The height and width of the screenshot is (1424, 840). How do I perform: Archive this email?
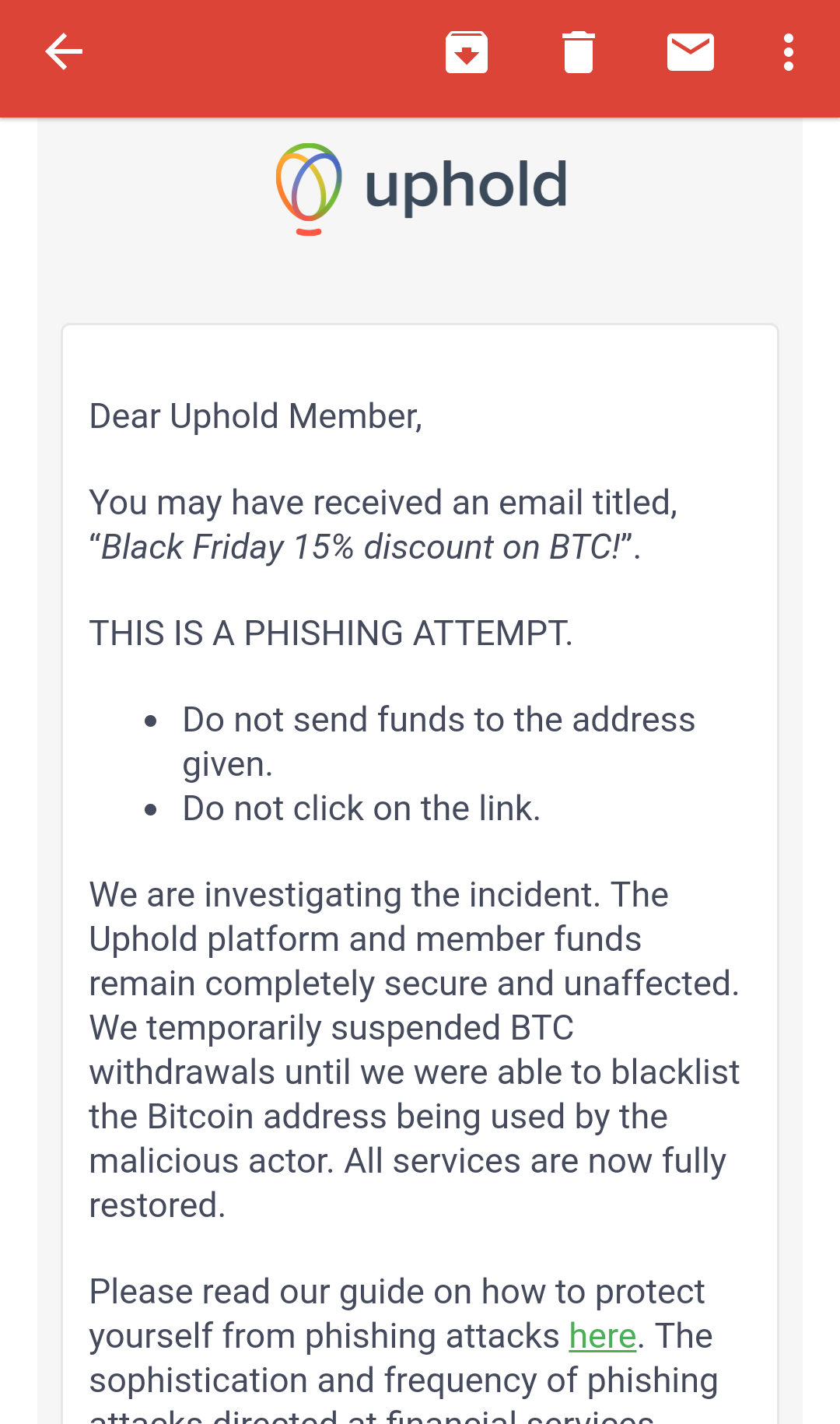[x=467, y=52]
